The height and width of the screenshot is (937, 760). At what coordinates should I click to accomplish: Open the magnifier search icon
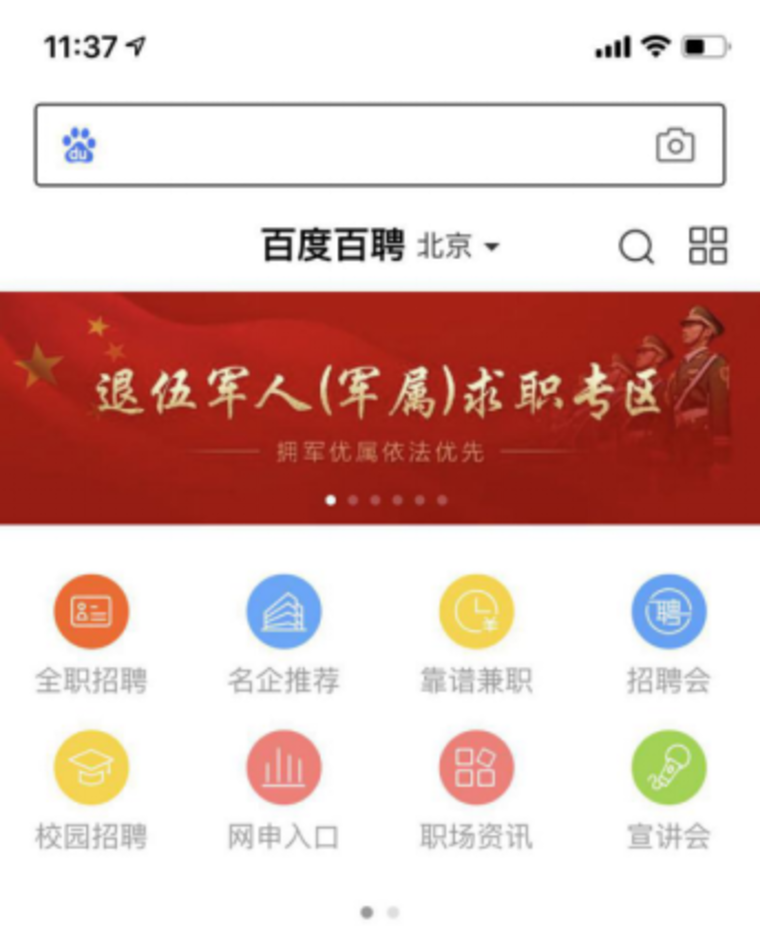636,247
